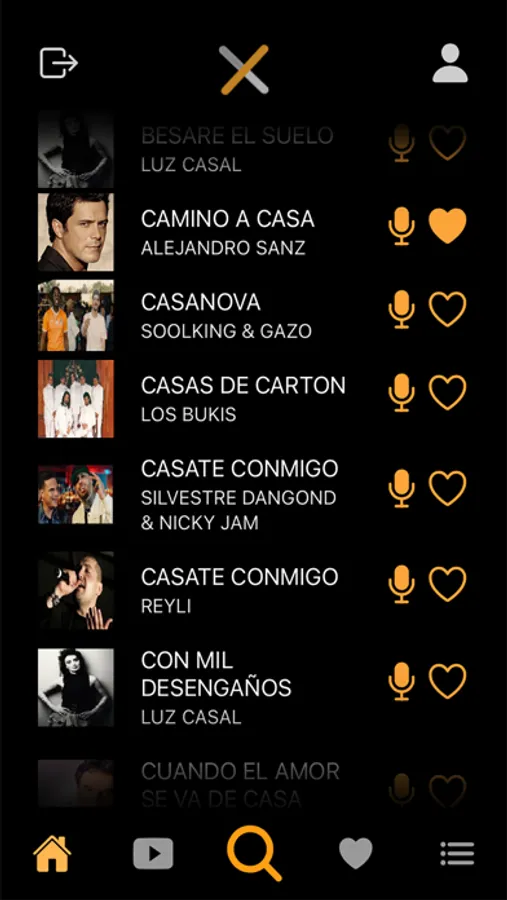507x900 pixels.
Task: Favorite Casate Conmigo by Reyli
Action: [x=447, y=584]
